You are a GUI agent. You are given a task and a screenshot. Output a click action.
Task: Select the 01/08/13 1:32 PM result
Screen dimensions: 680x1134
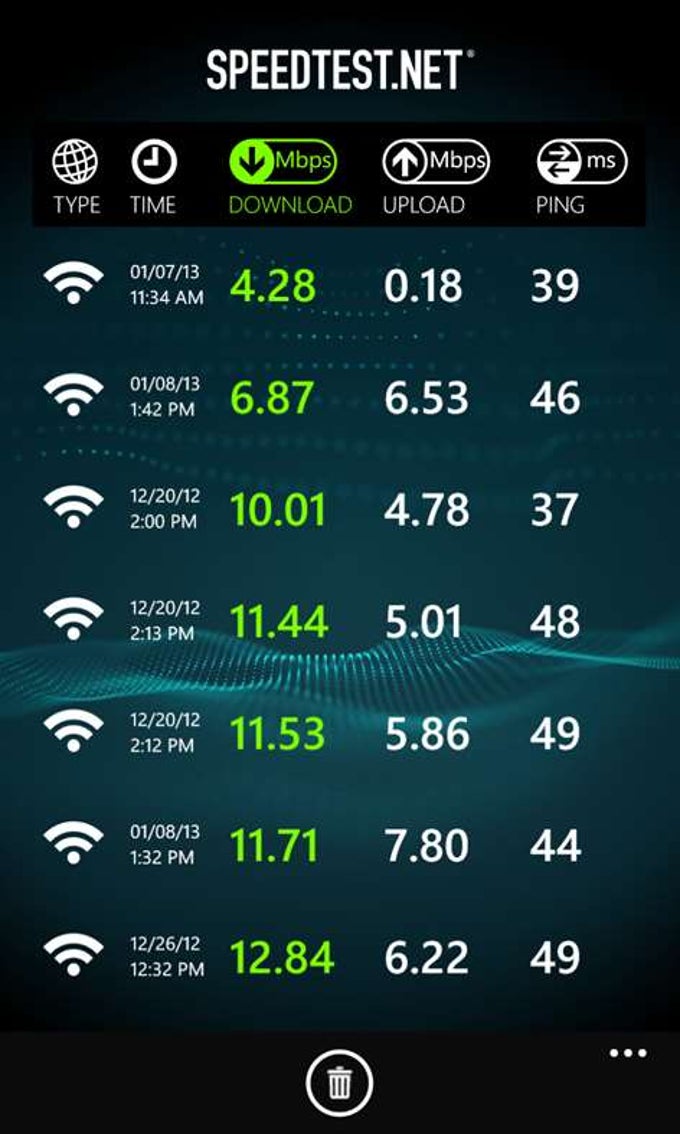(x=340, y=846)
